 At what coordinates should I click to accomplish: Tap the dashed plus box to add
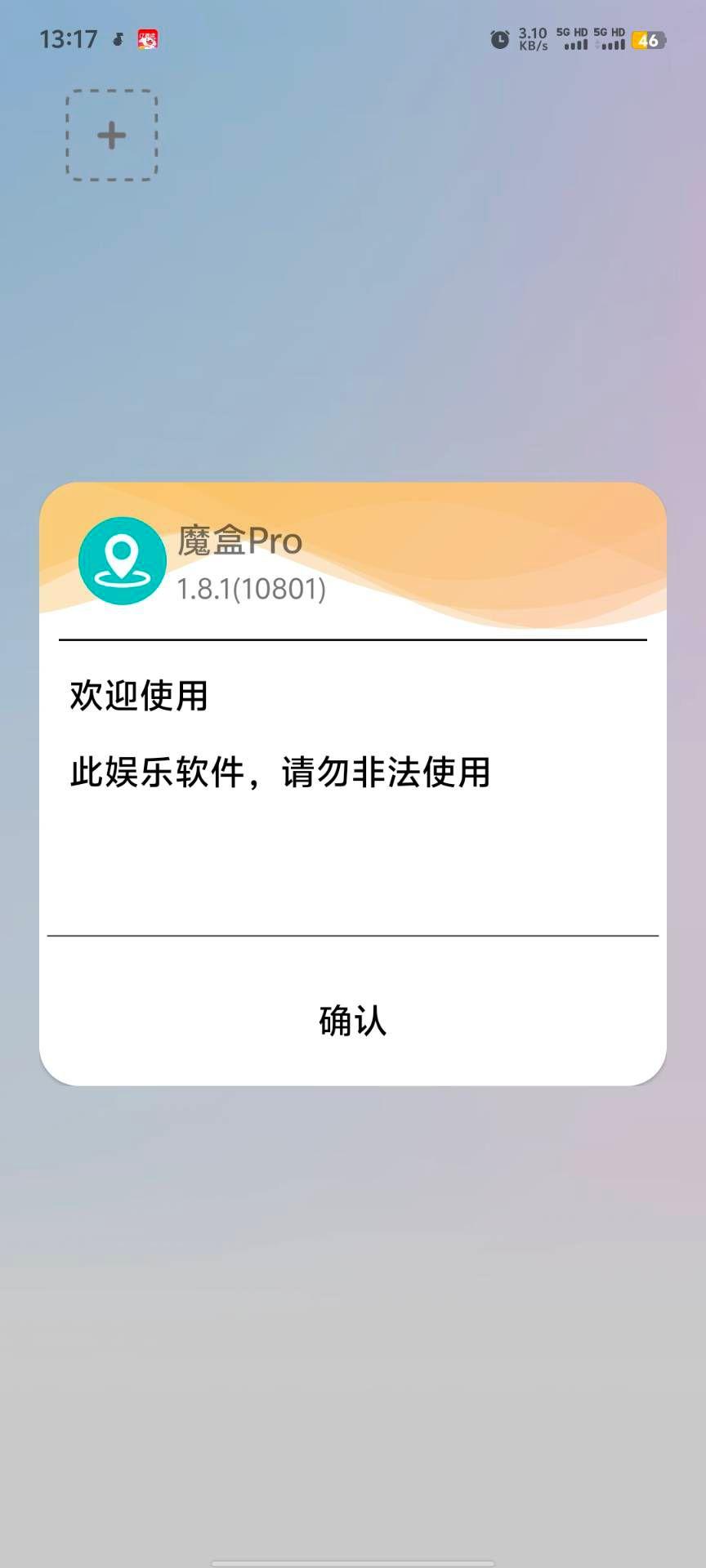point(112,136)
